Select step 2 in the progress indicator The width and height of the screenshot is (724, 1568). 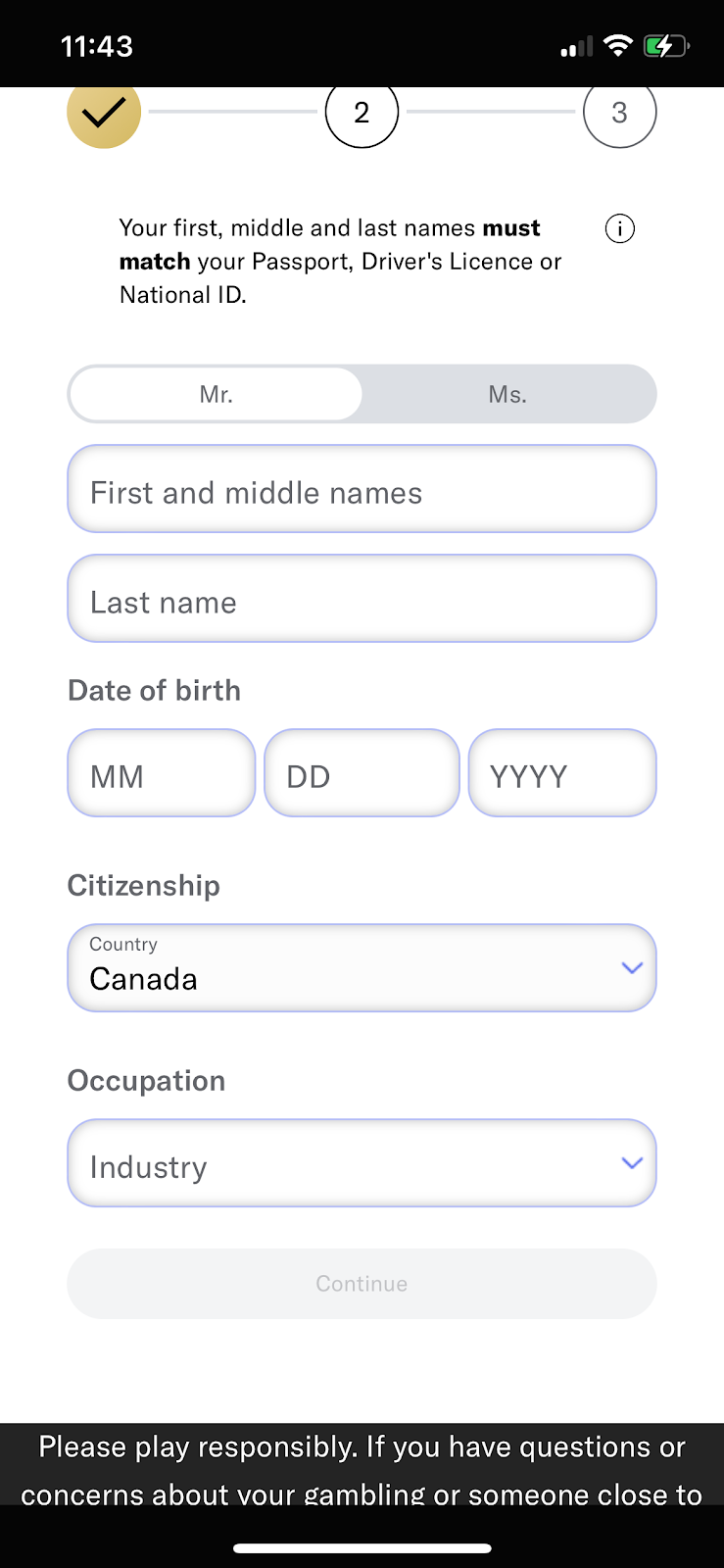point(362,113)
